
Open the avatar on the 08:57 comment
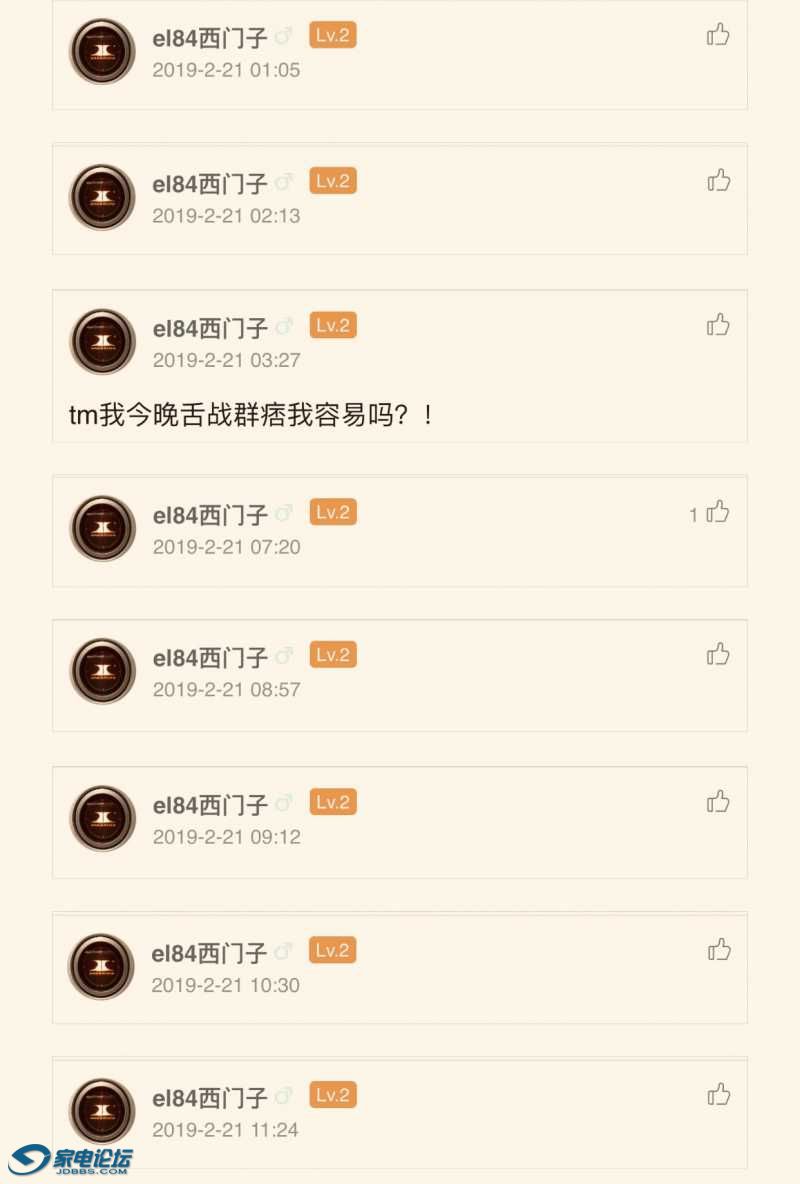tap(102, 671)
